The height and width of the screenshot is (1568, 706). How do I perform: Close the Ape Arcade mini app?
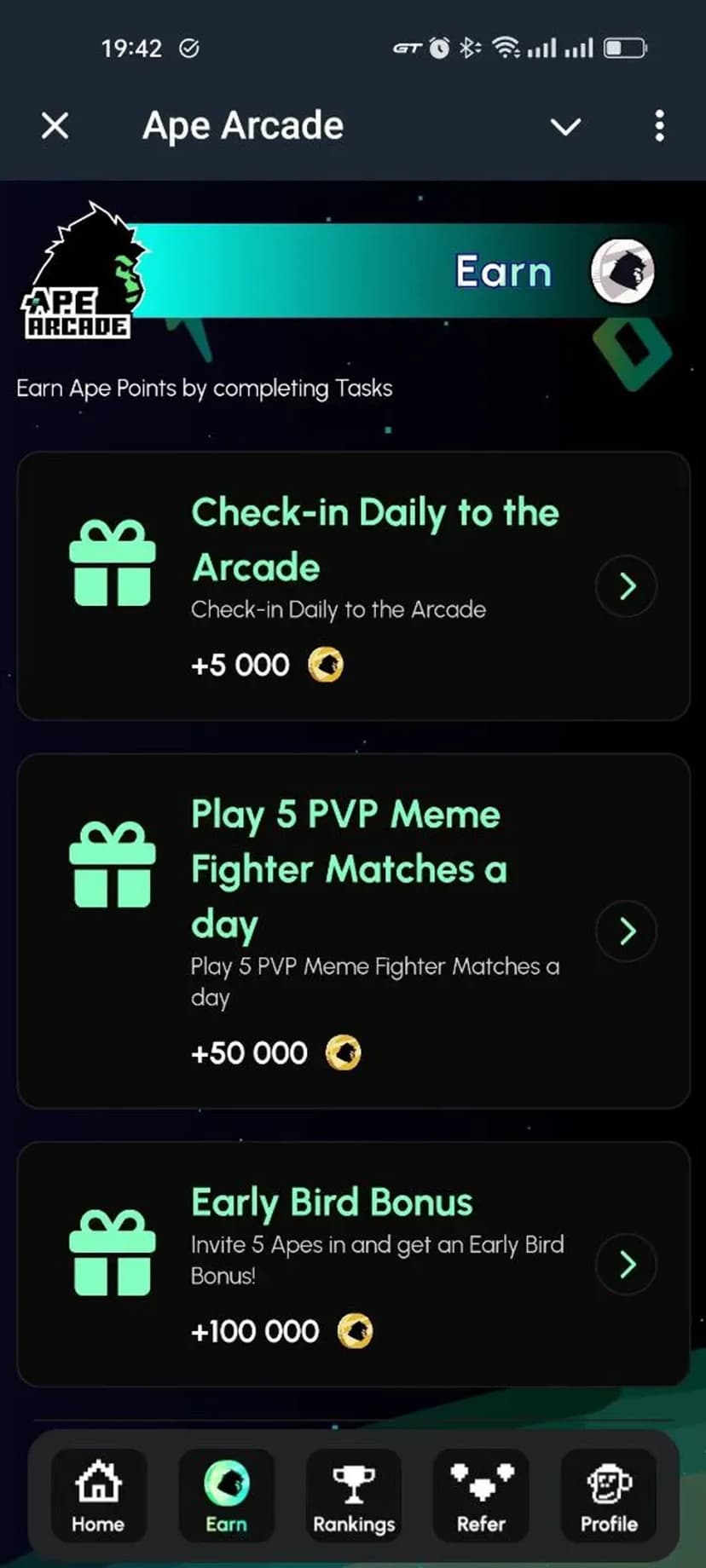(x=55, y=126)
